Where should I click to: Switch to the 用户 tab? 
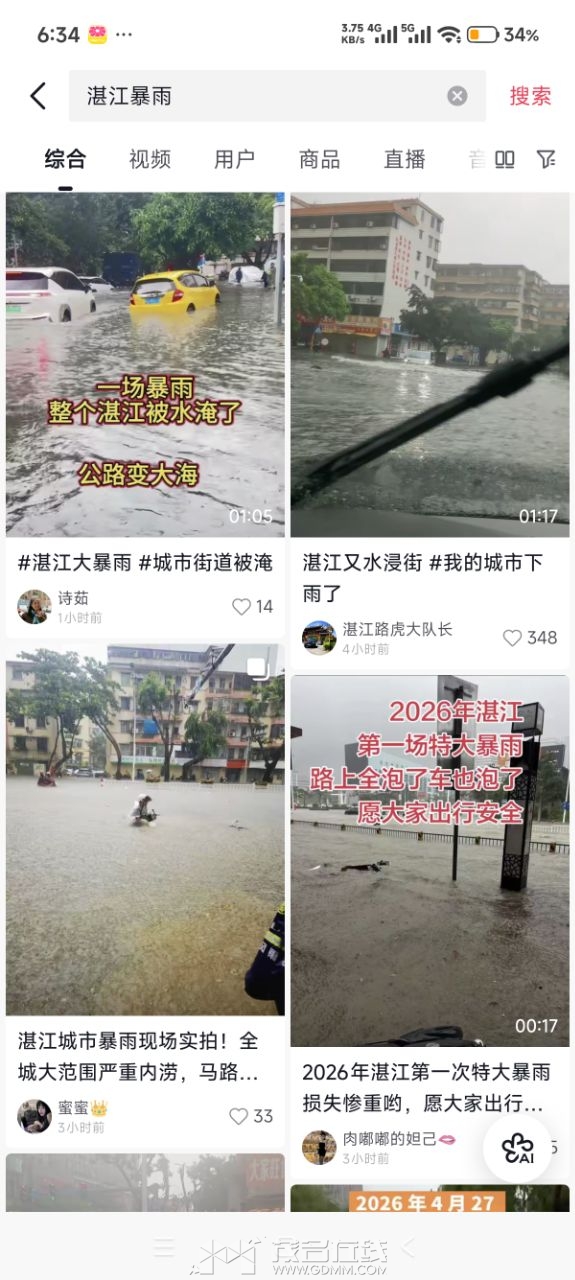[234, 159]
